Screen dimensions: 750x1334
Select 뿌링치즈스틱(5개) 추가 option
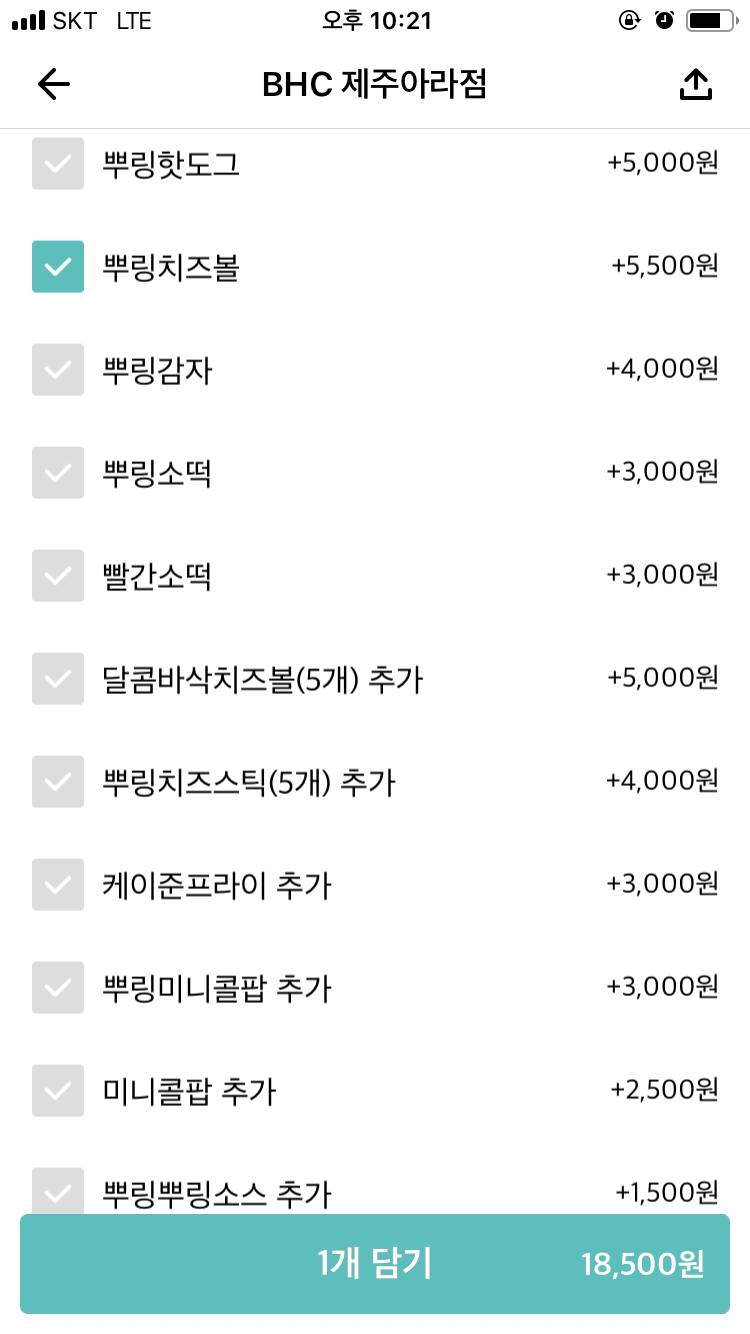[57, 781]
